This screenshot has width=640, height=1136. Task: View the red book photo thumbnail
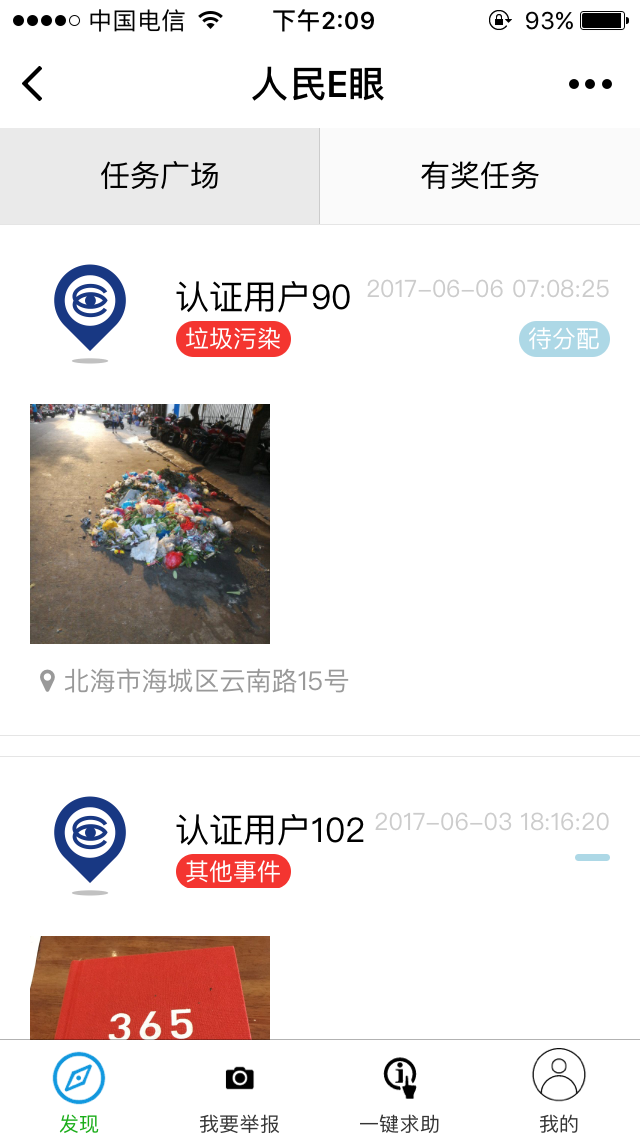point(150,987)
